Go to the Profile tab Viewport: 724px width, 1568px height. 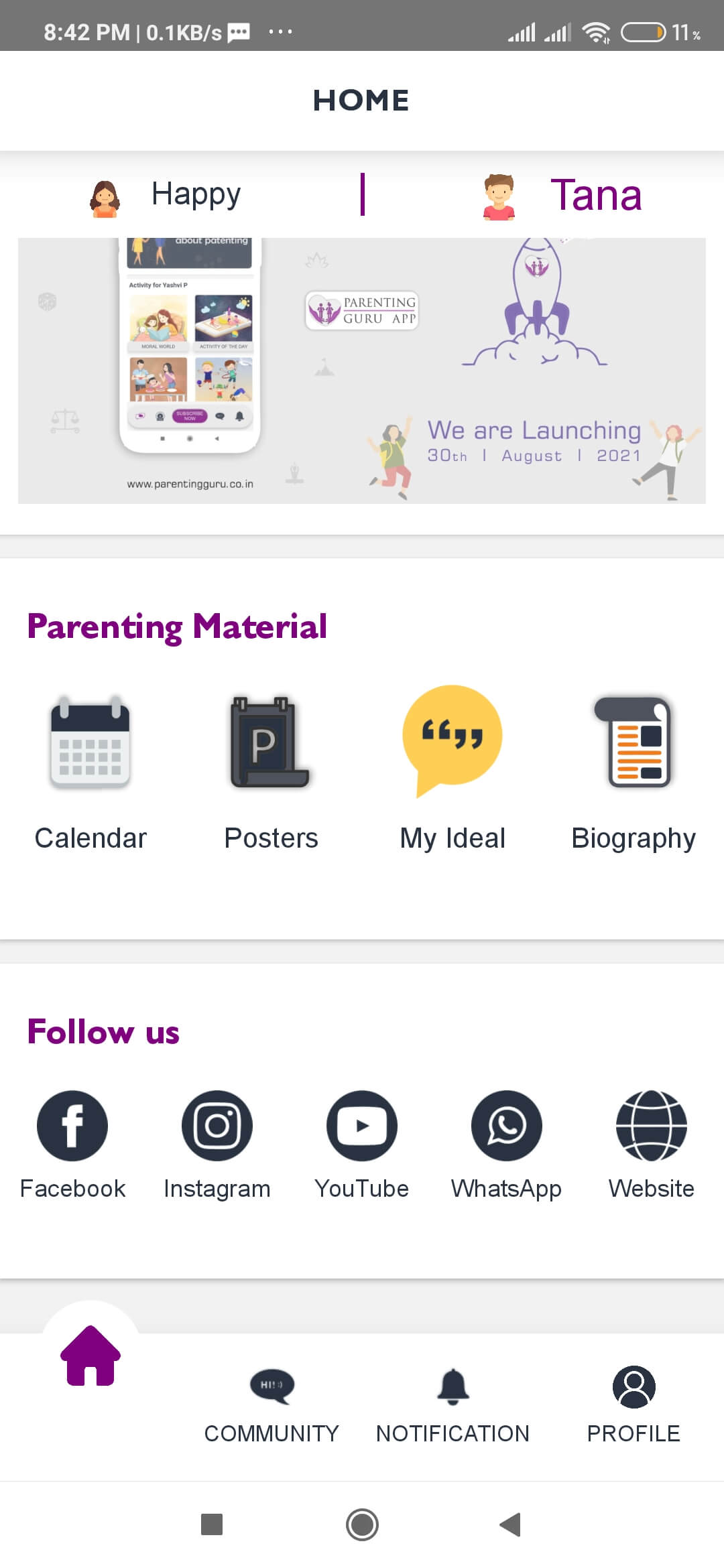coord(633,1404)
